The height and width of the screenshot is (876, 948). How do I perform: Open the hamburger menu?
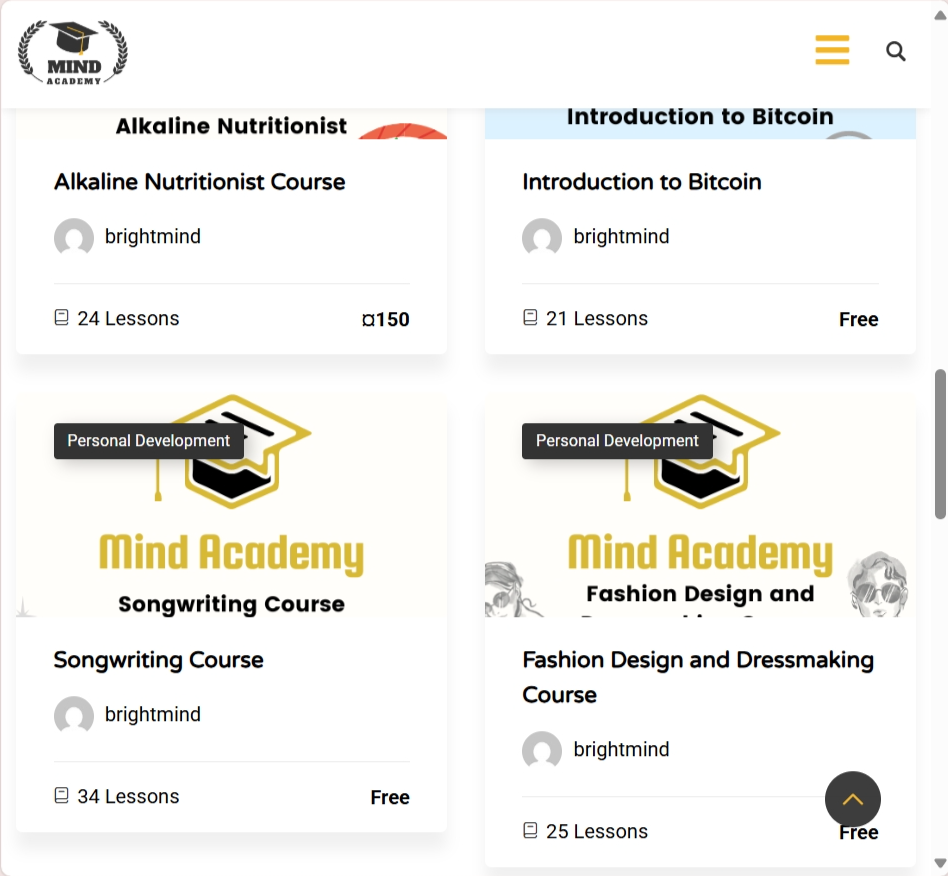click(832, 50)
